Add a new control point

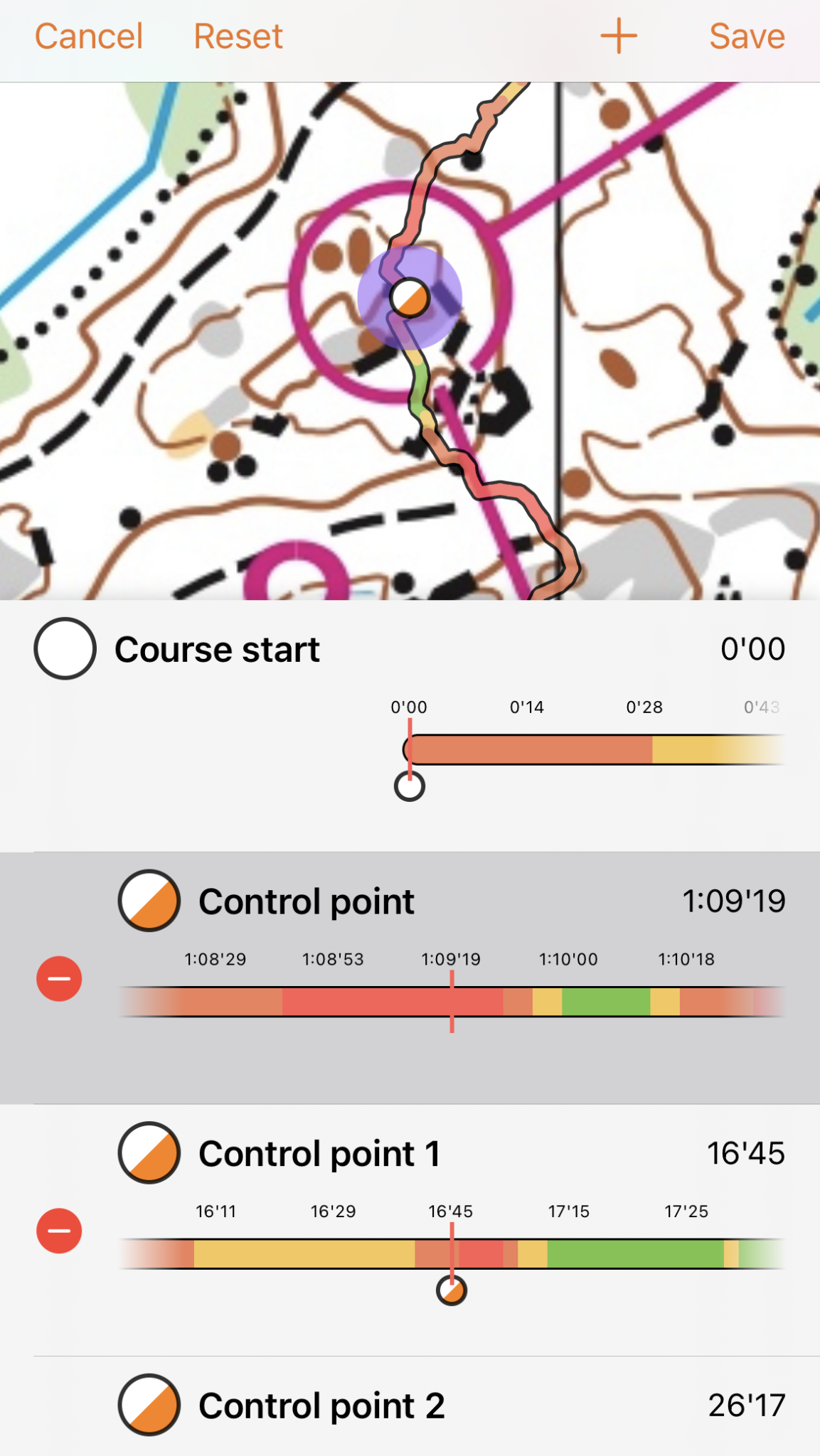tap(618, 36)
